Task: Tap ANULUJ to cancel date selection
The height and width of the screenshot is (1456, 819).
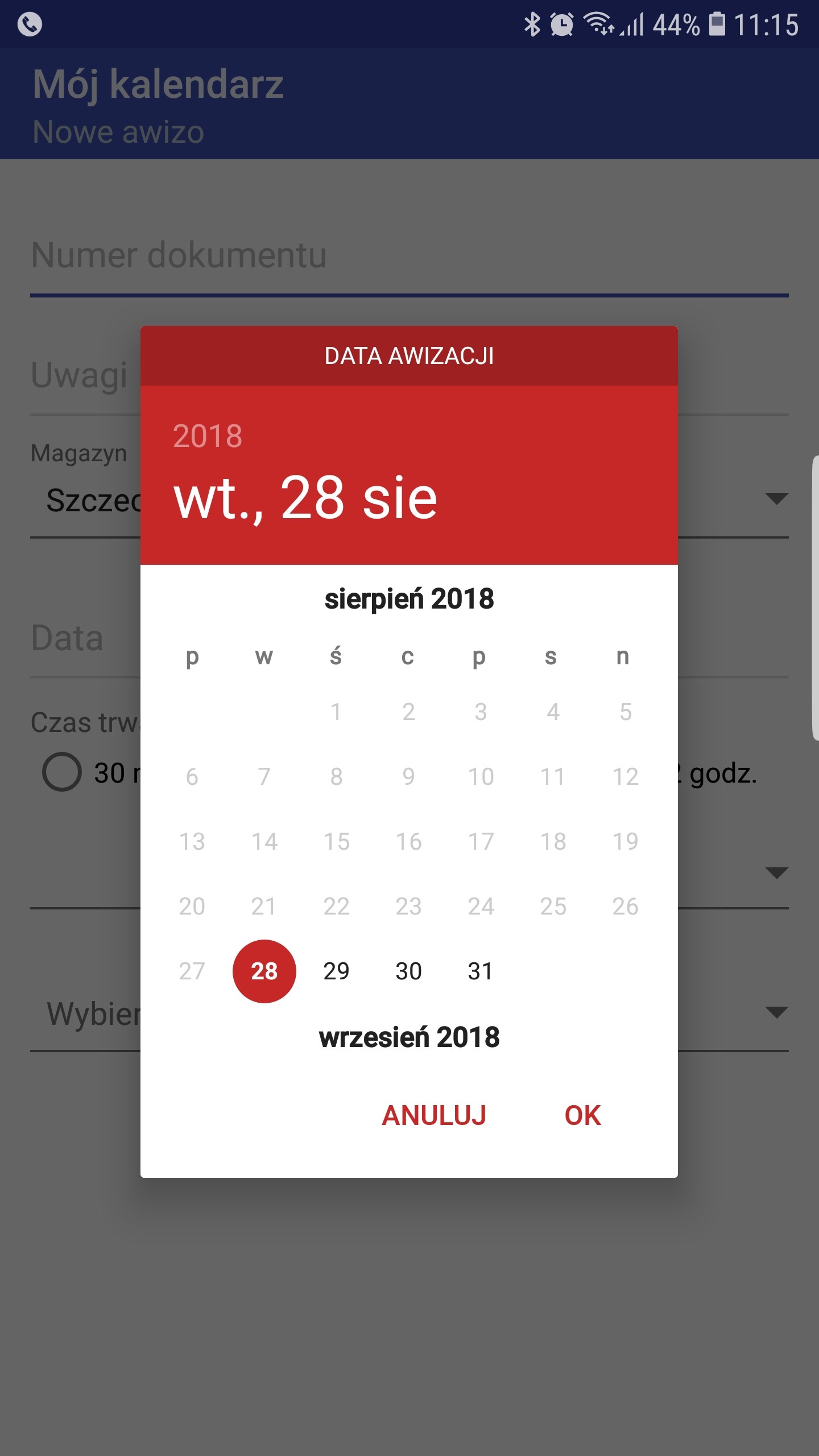Action: (434, 1115)
